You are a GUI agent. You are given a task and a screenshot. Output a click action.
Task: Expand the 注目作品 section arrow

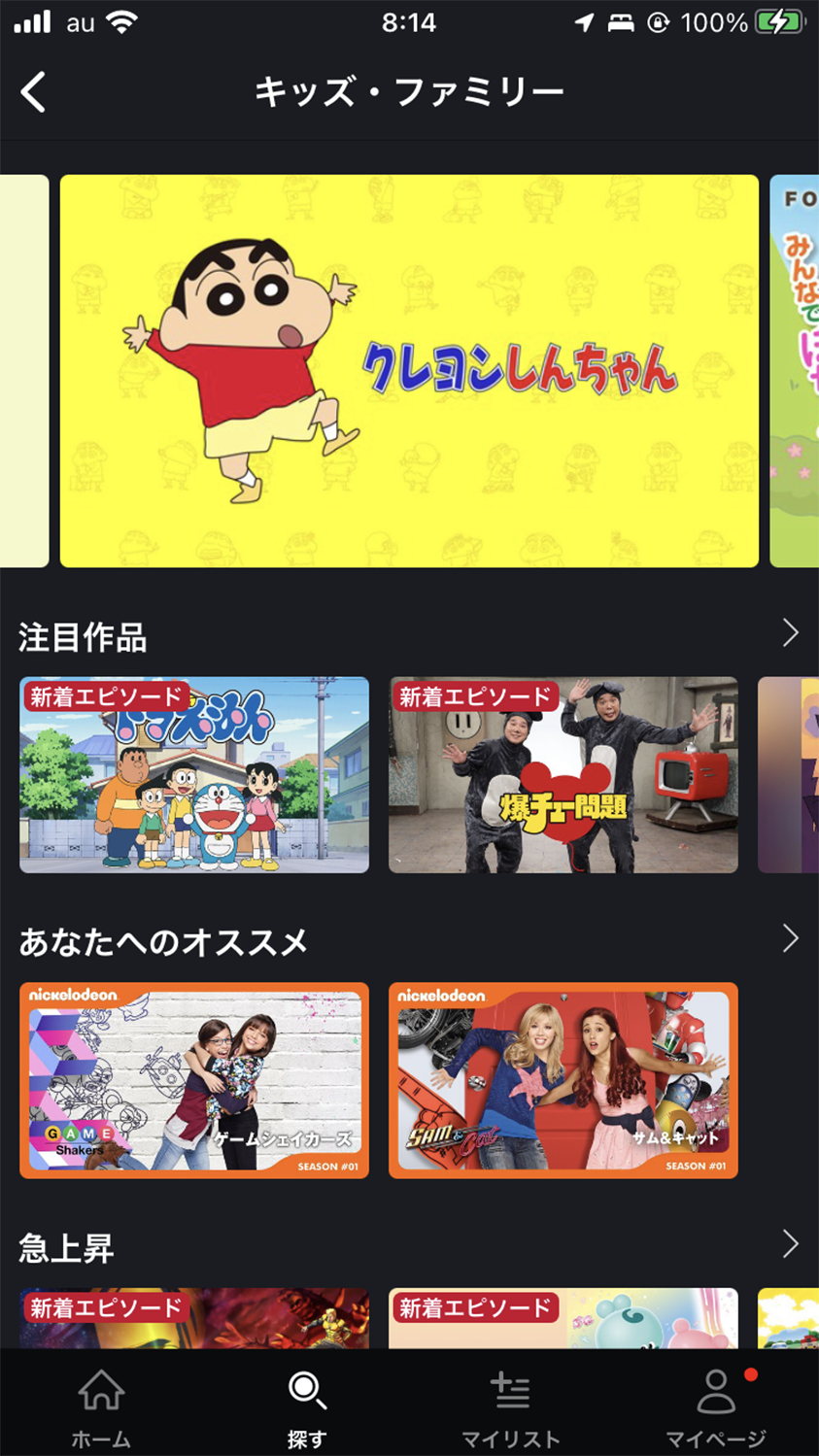tap(790, 633)
